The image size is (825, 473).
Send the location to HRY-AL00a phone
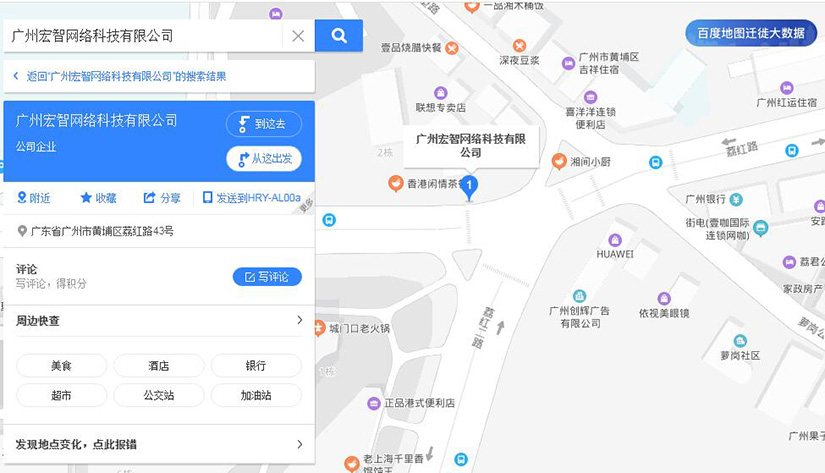(x=251, y=198)
